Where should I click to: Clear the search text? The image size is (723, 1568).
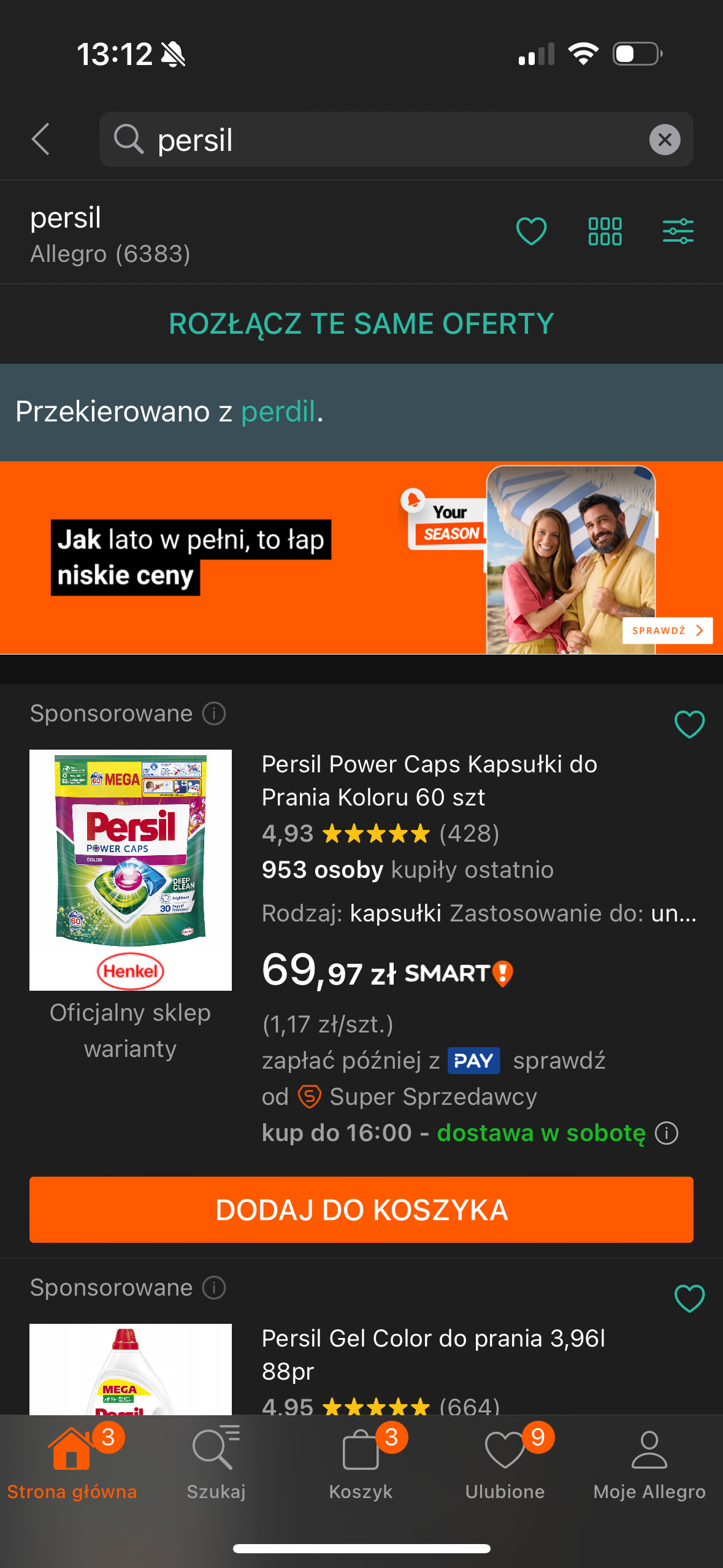click(x=664, y=140)
